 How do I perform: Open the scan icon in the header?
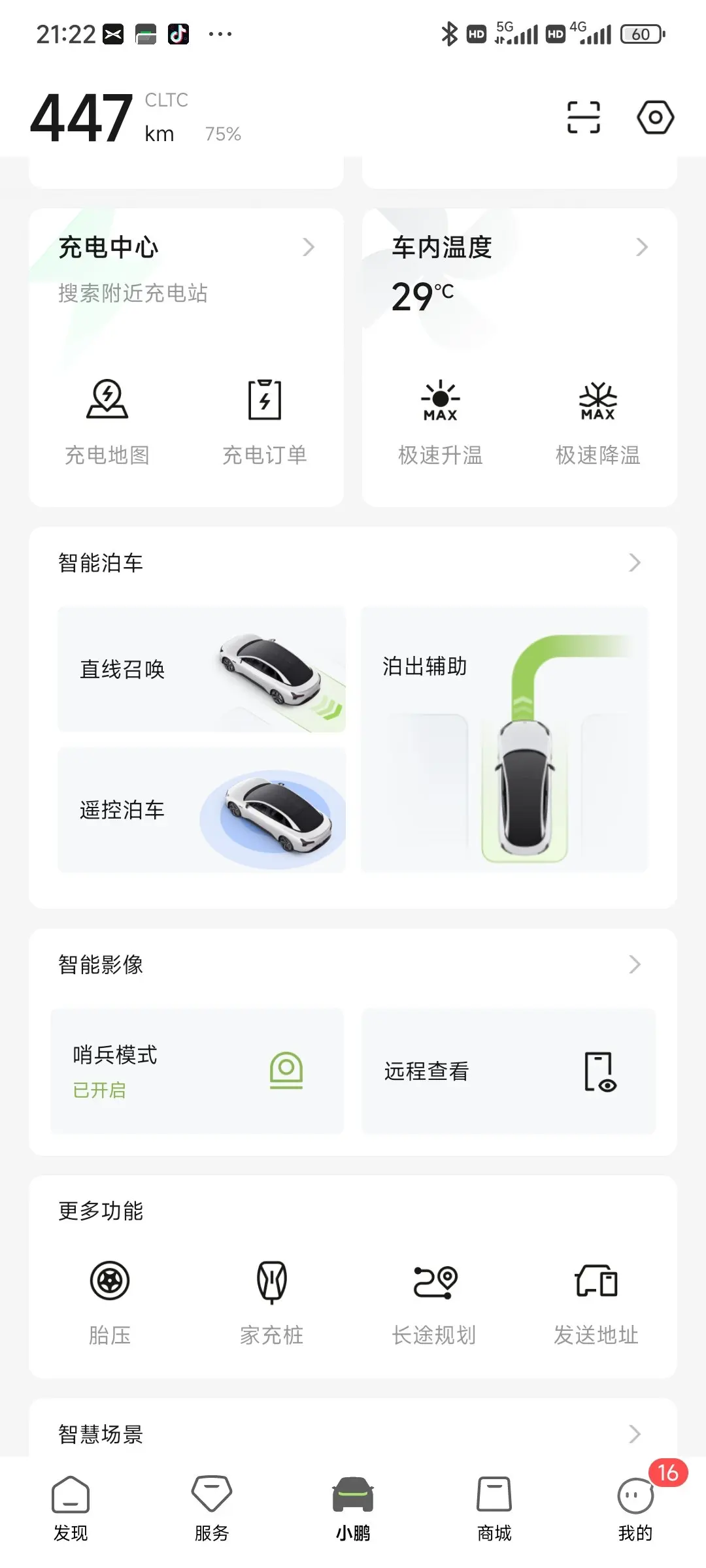(x=583, y=118)
